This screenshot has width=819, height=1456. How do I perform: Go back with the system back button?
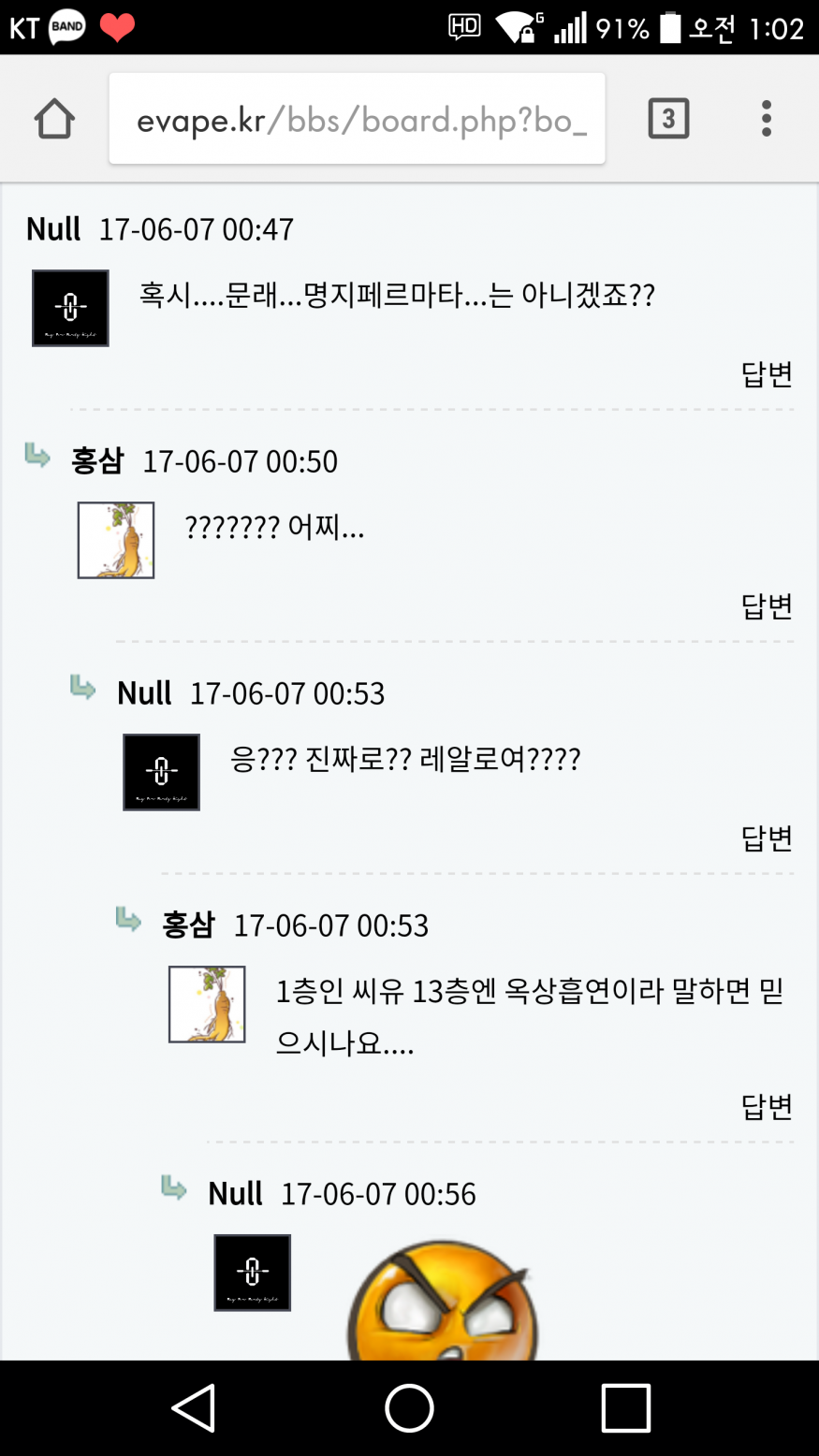point(195,1407)
